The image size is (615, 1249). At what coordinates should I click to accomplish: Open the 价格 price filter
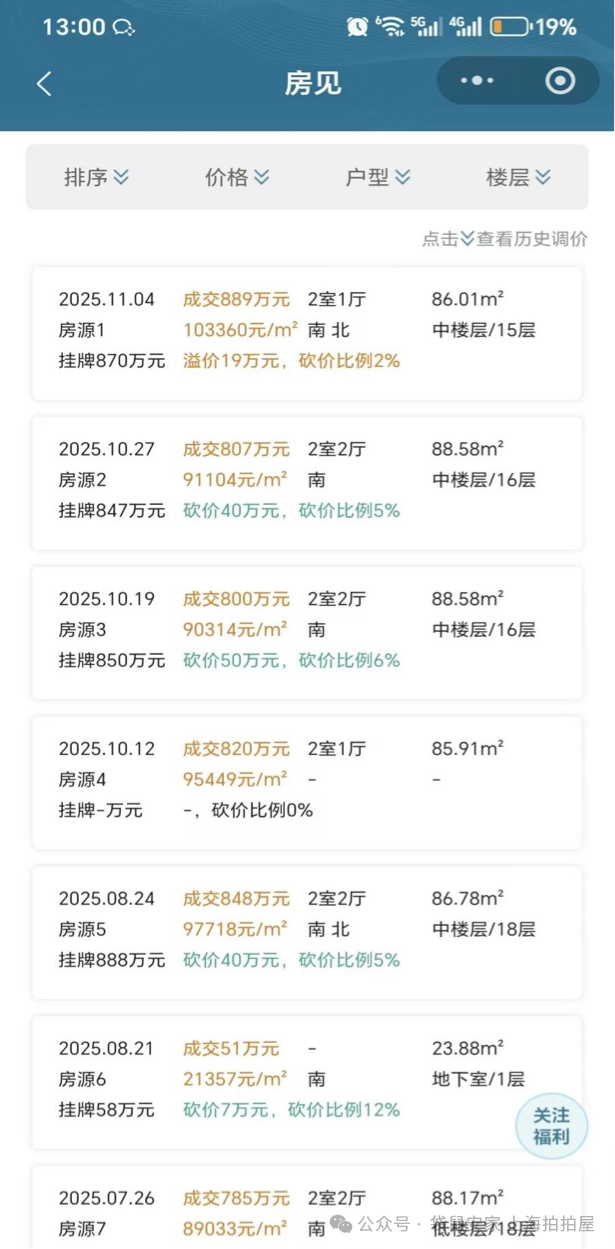pos(238,177)
